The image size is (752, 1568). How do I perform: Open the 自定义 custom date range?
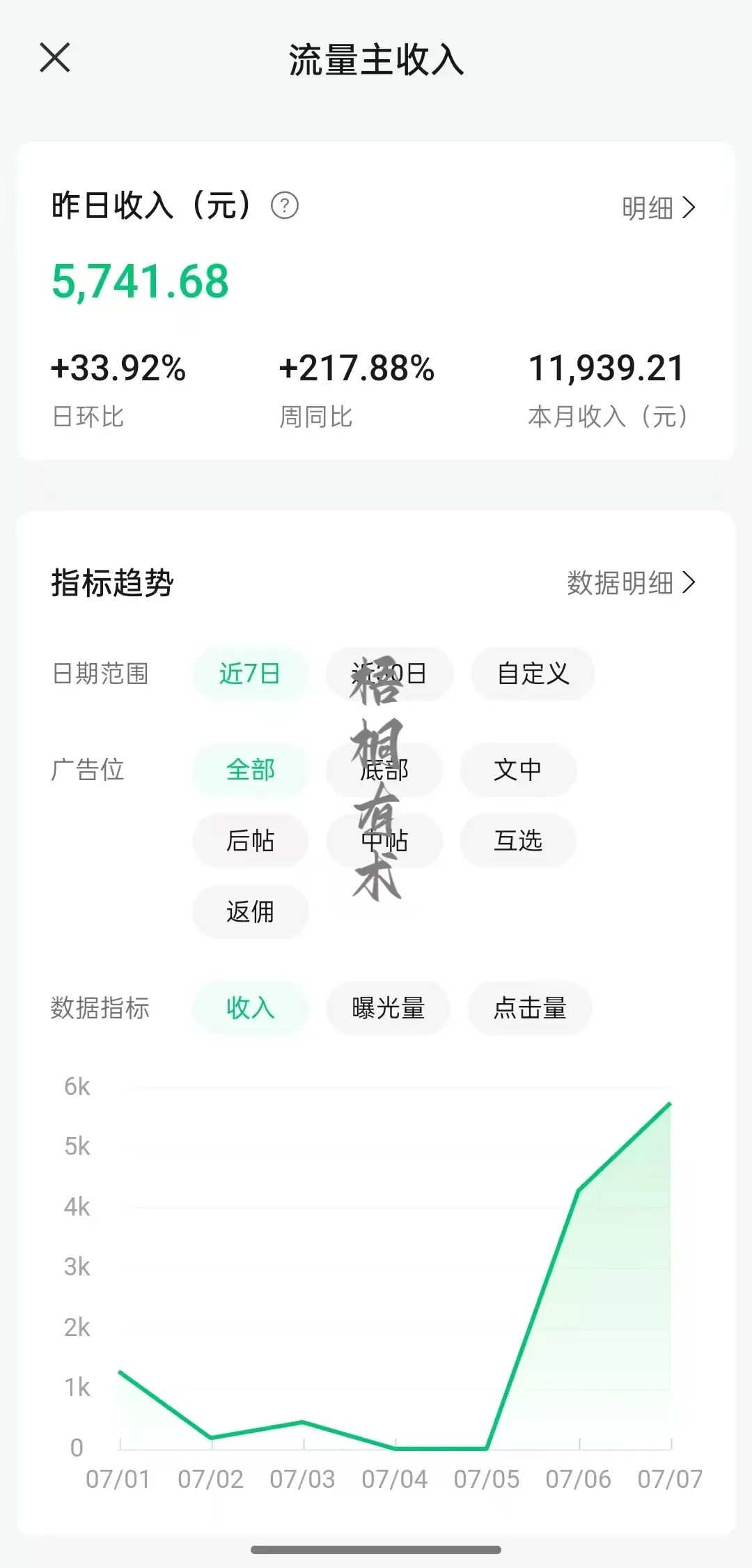coord(533,673)
